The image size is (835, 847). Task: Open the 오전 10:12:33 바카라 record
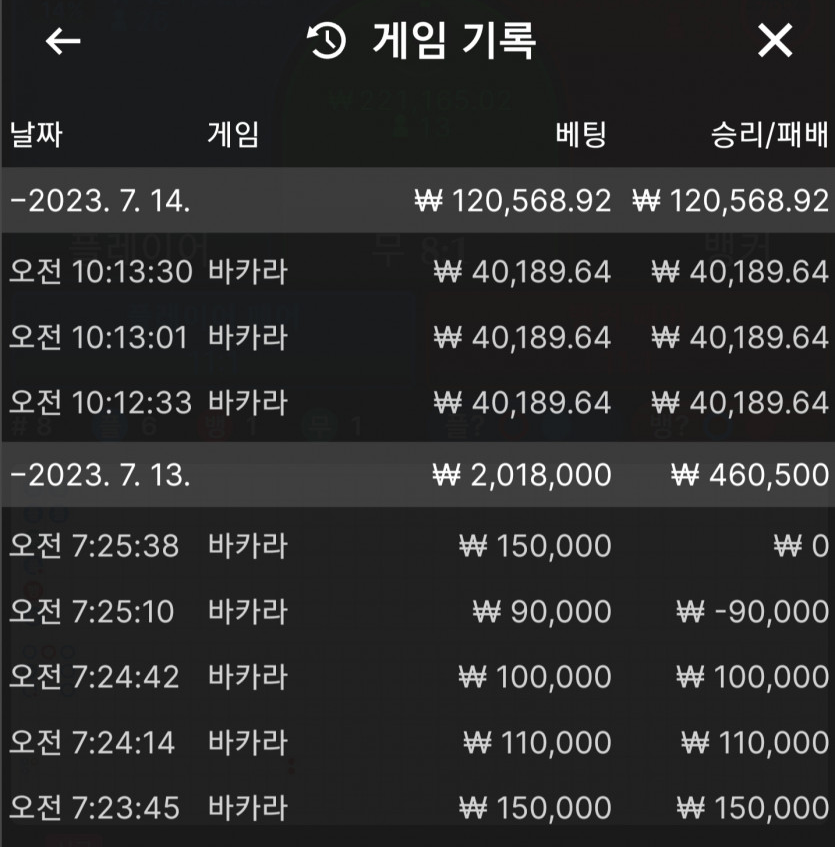tap(417, 402)
